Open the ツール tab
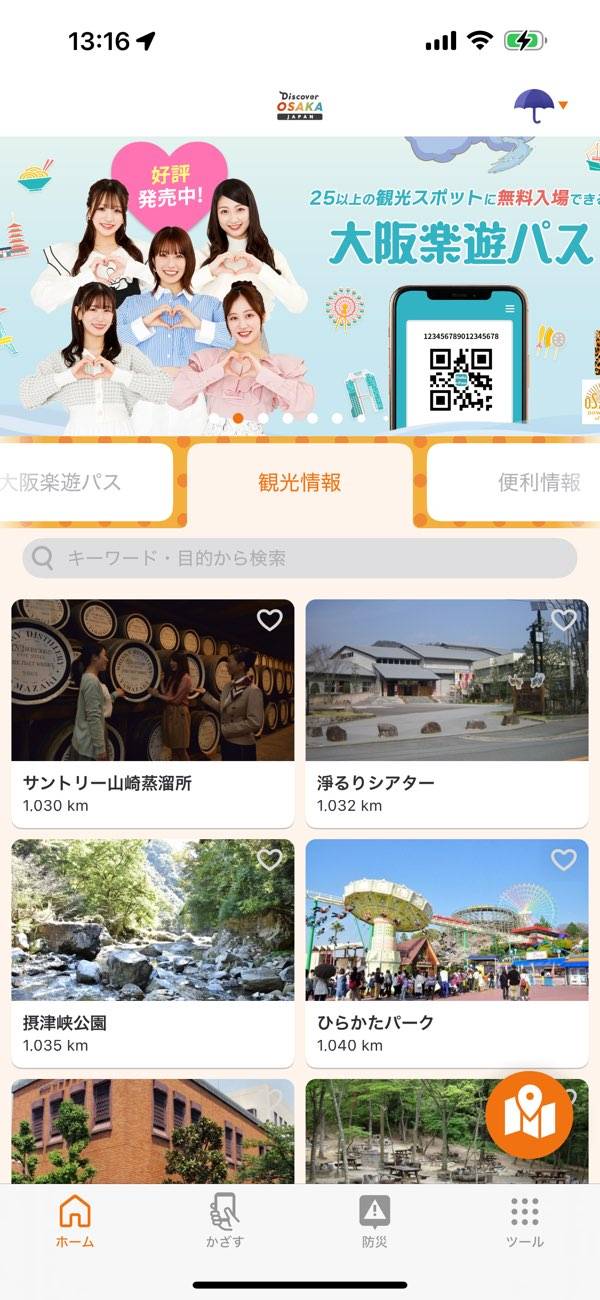This screenshot has height=1300, width=600. pyautogui.click(x=525, y=1221)
